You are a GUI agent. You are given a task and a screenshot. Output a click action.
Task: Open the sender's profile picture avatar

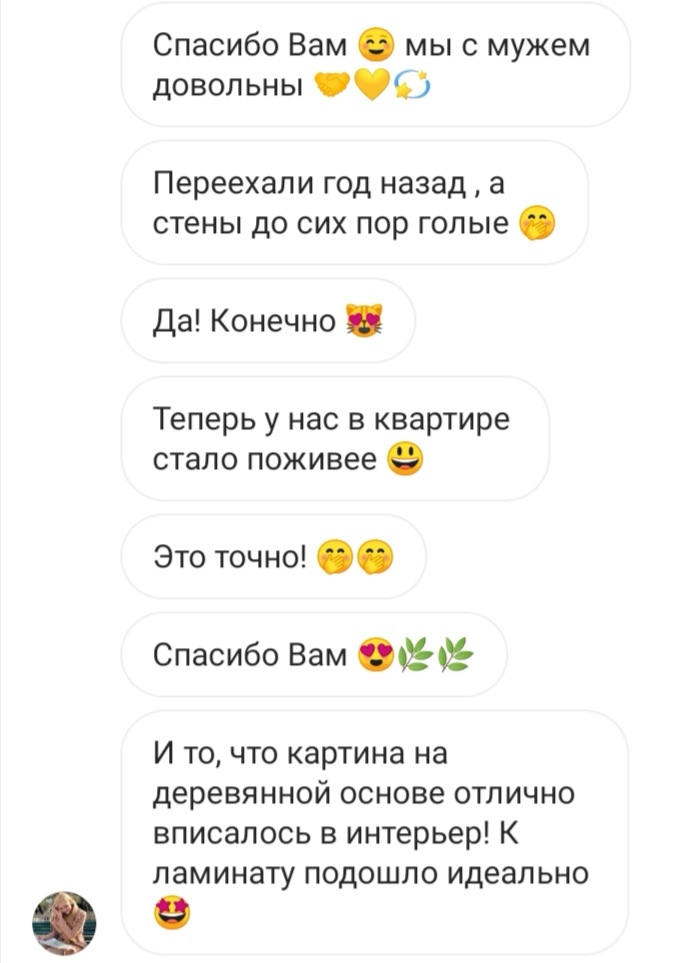64,922
